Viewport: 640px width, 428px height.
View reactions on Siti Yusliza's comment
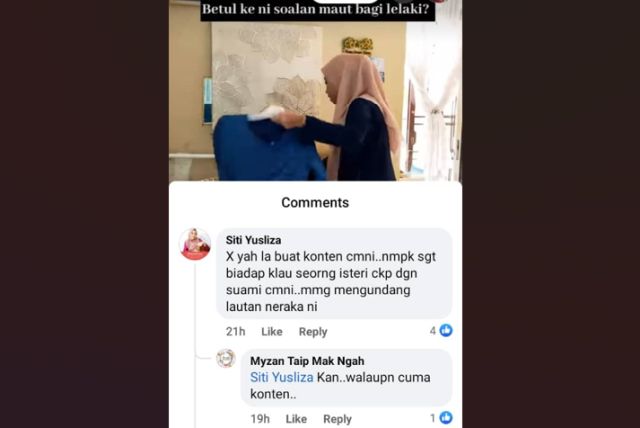pos(441,331)
